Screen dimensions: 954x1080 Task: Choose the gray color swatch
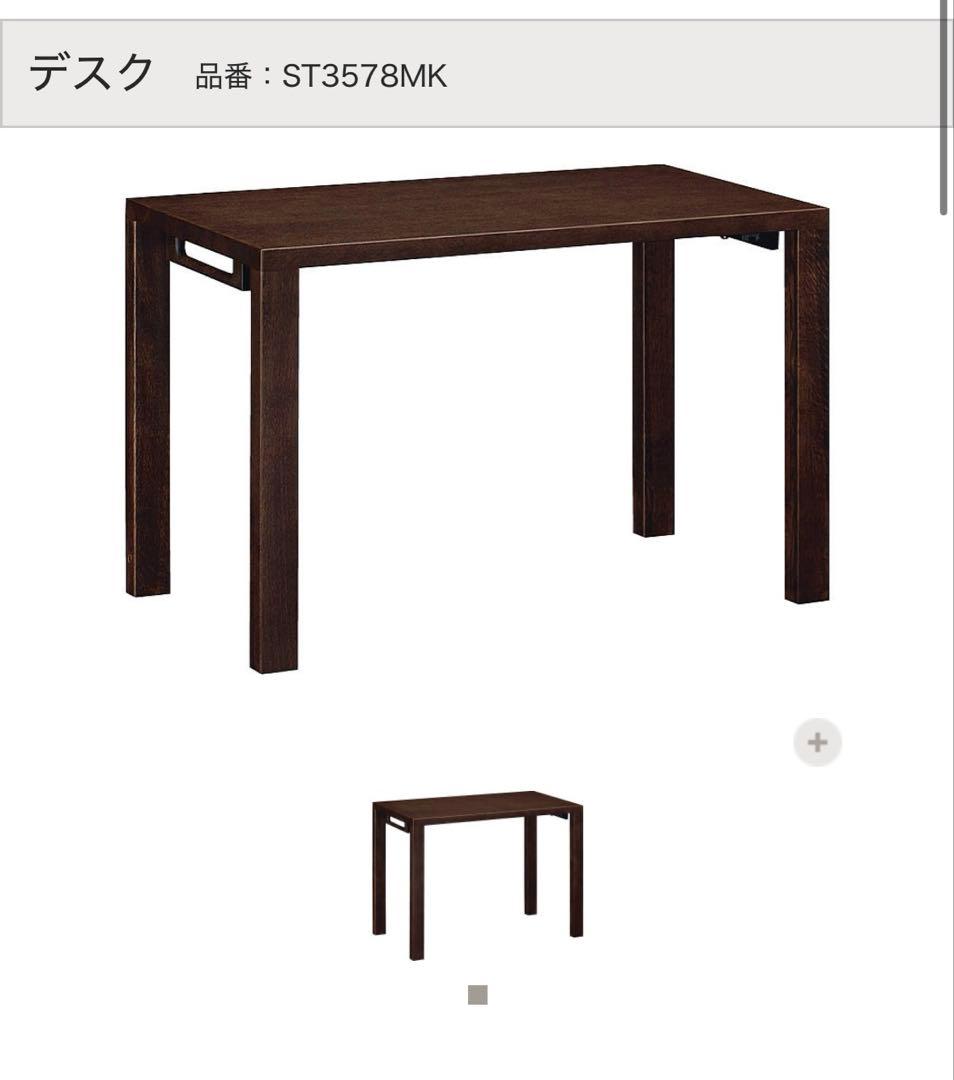(478, 995)
